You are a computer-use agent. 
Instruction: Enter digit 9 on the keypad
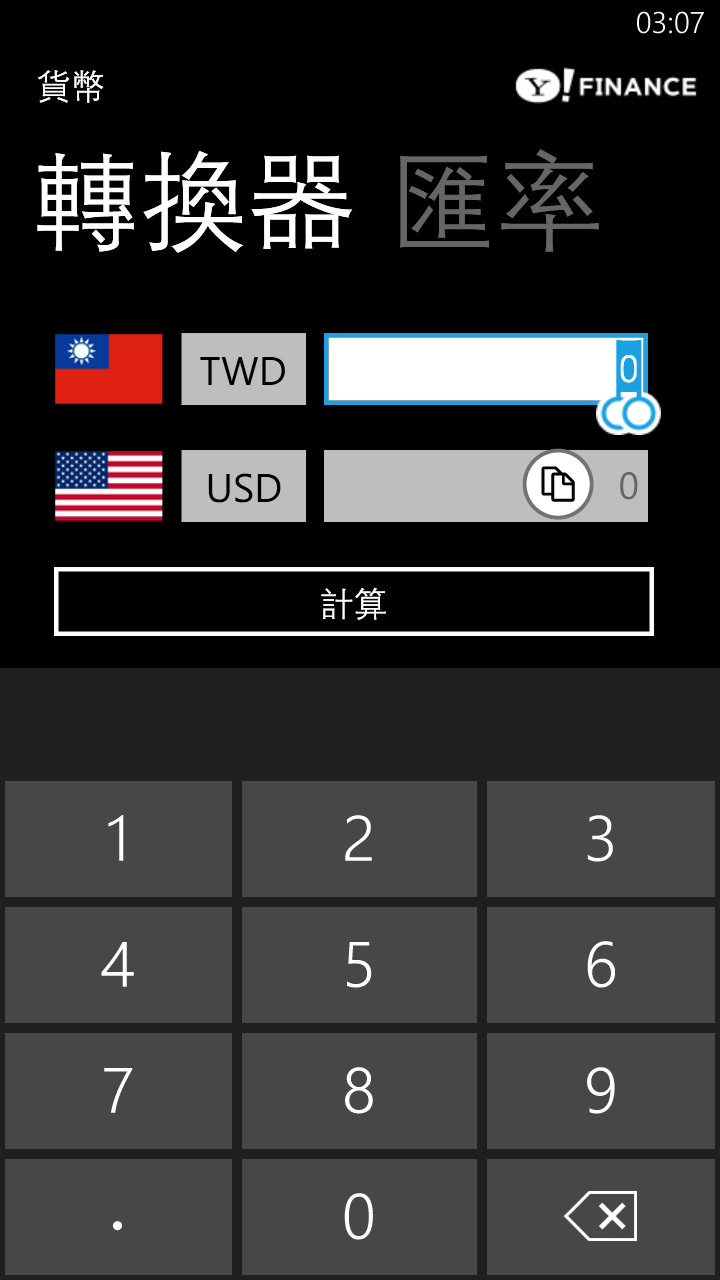600,1091
